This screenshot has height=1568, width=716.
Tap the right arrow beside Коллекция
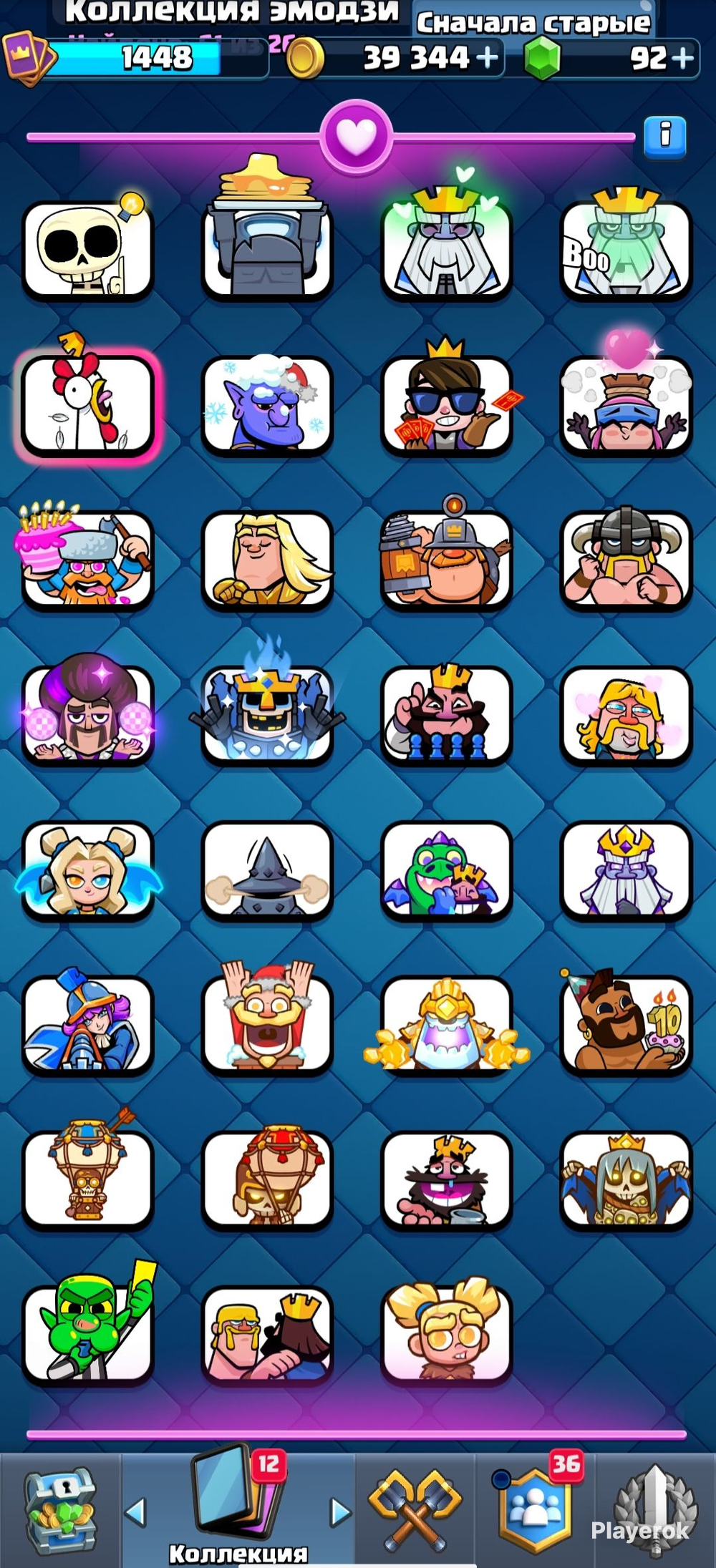coord(340,1512)
